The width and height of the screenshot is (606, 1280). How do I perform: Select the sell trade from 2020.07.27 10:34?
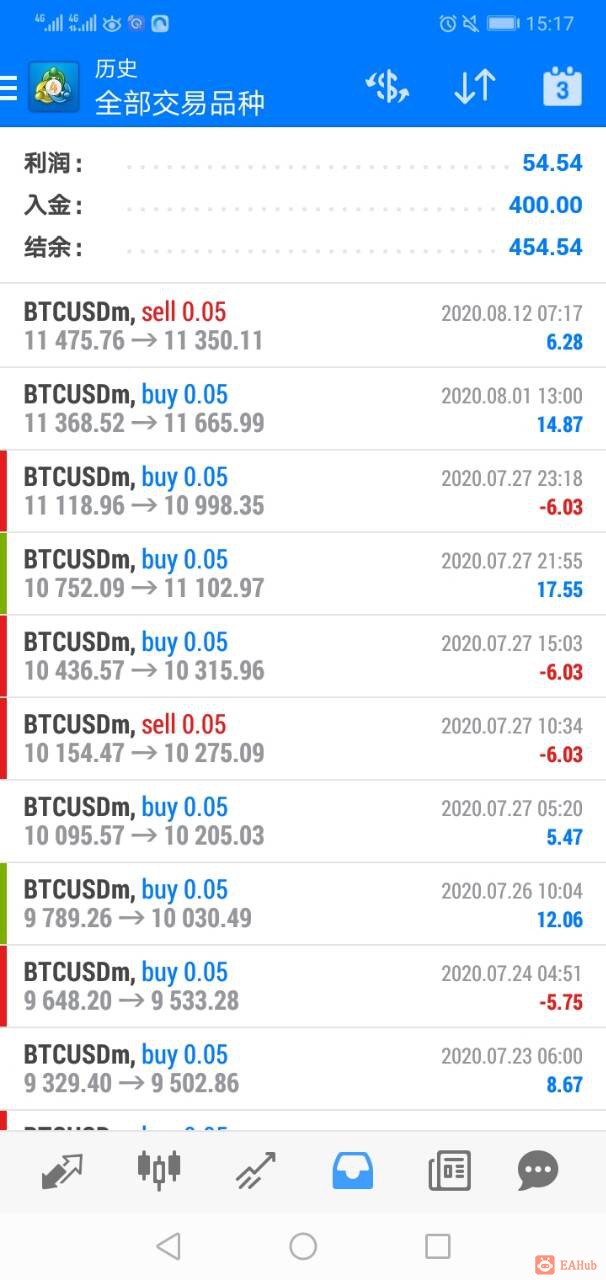click(x=303, y=739)
